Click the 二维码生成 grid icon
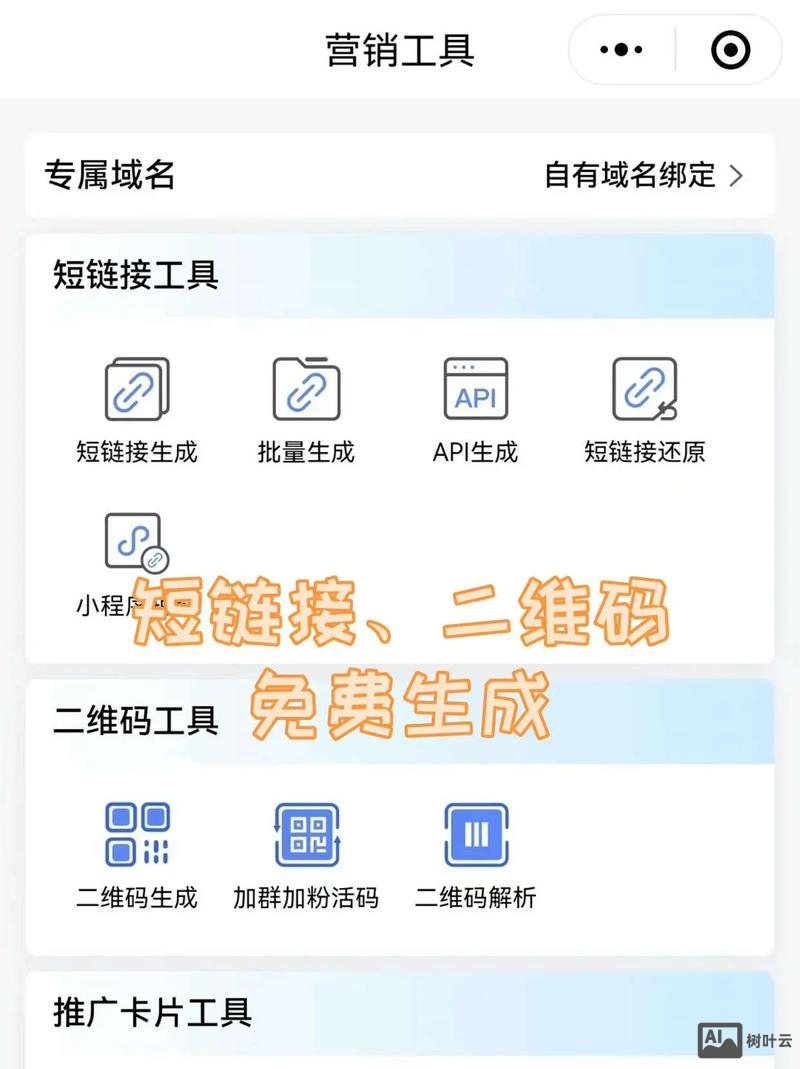 [138, 834]
